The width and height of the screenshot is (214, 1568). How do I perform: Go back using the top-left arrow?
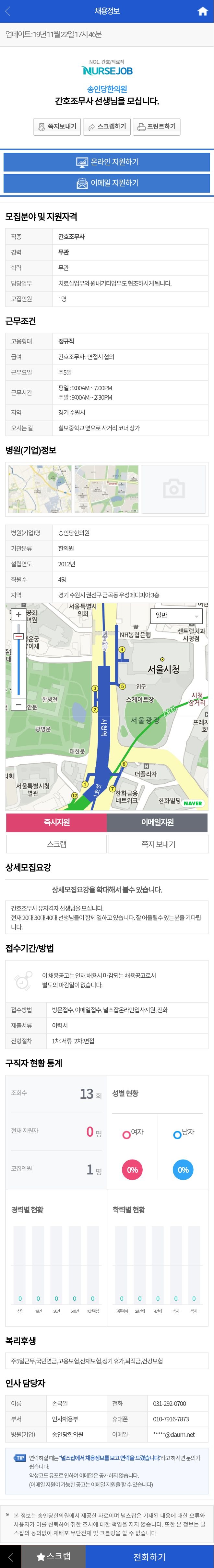[x=8, y=11]
